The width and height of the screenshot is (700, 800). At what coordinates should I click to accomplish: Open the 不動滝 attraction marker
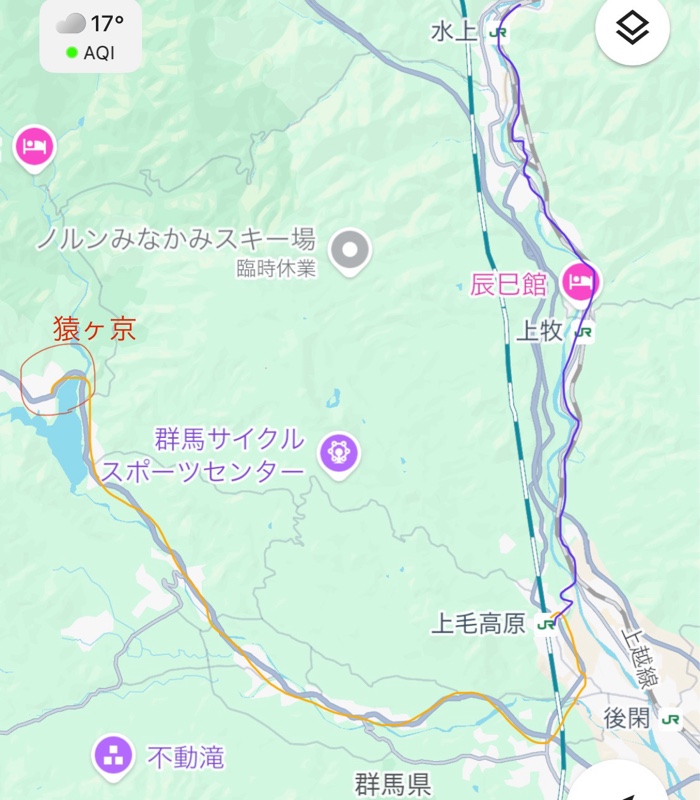coord(113,755)
